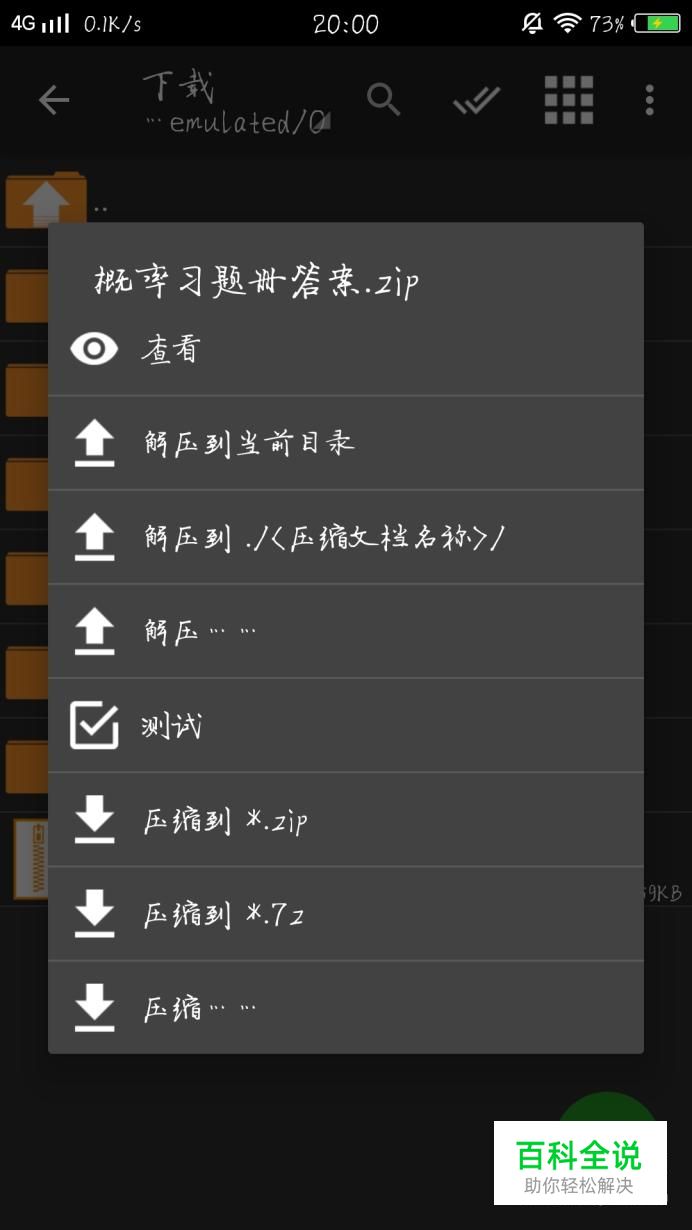Choose 压缩到 *.7z option

tap(345, 914)
